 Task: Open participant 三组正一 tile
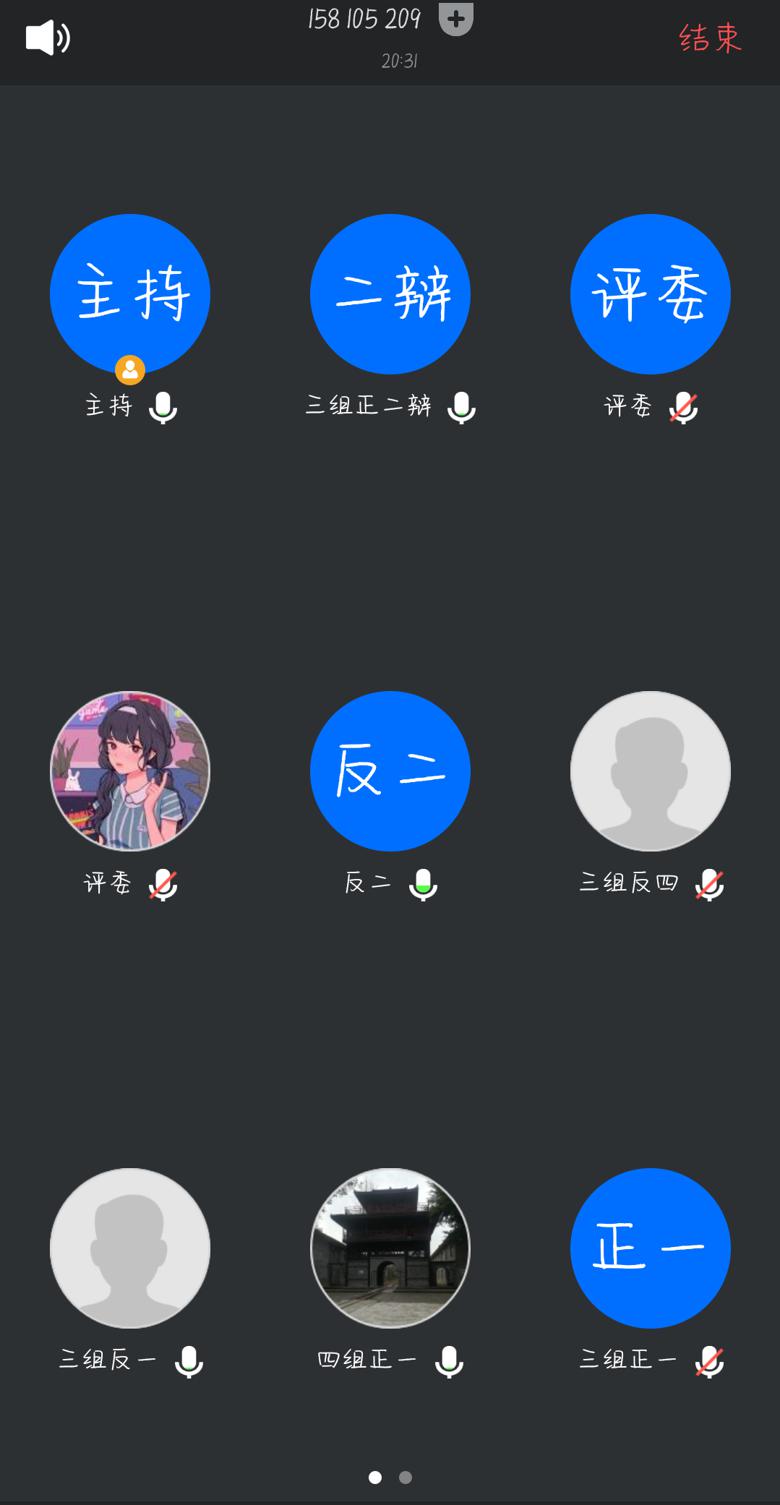(x=650, y=1248)
